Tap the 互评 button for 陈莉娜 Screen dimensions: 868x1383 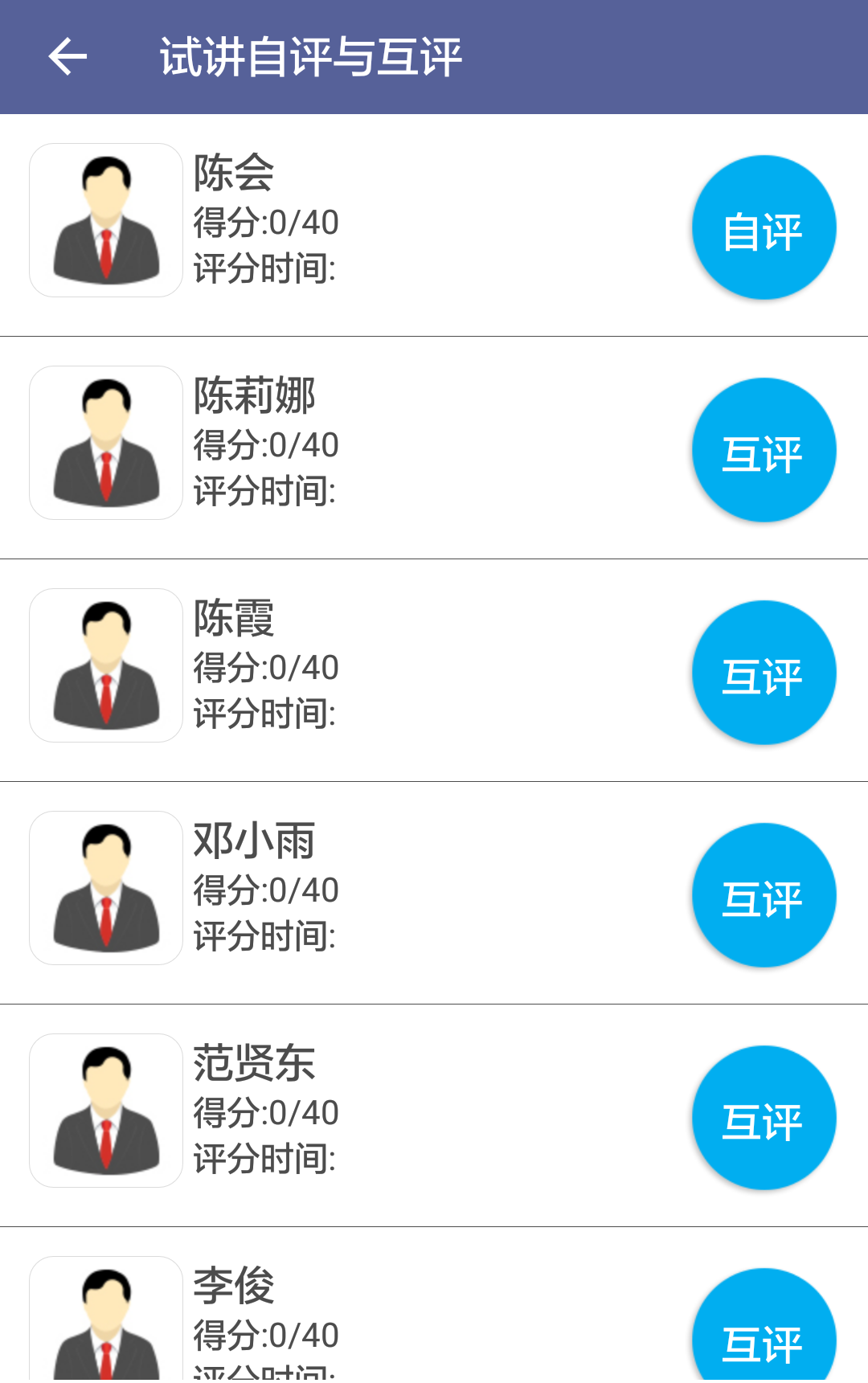764,450
